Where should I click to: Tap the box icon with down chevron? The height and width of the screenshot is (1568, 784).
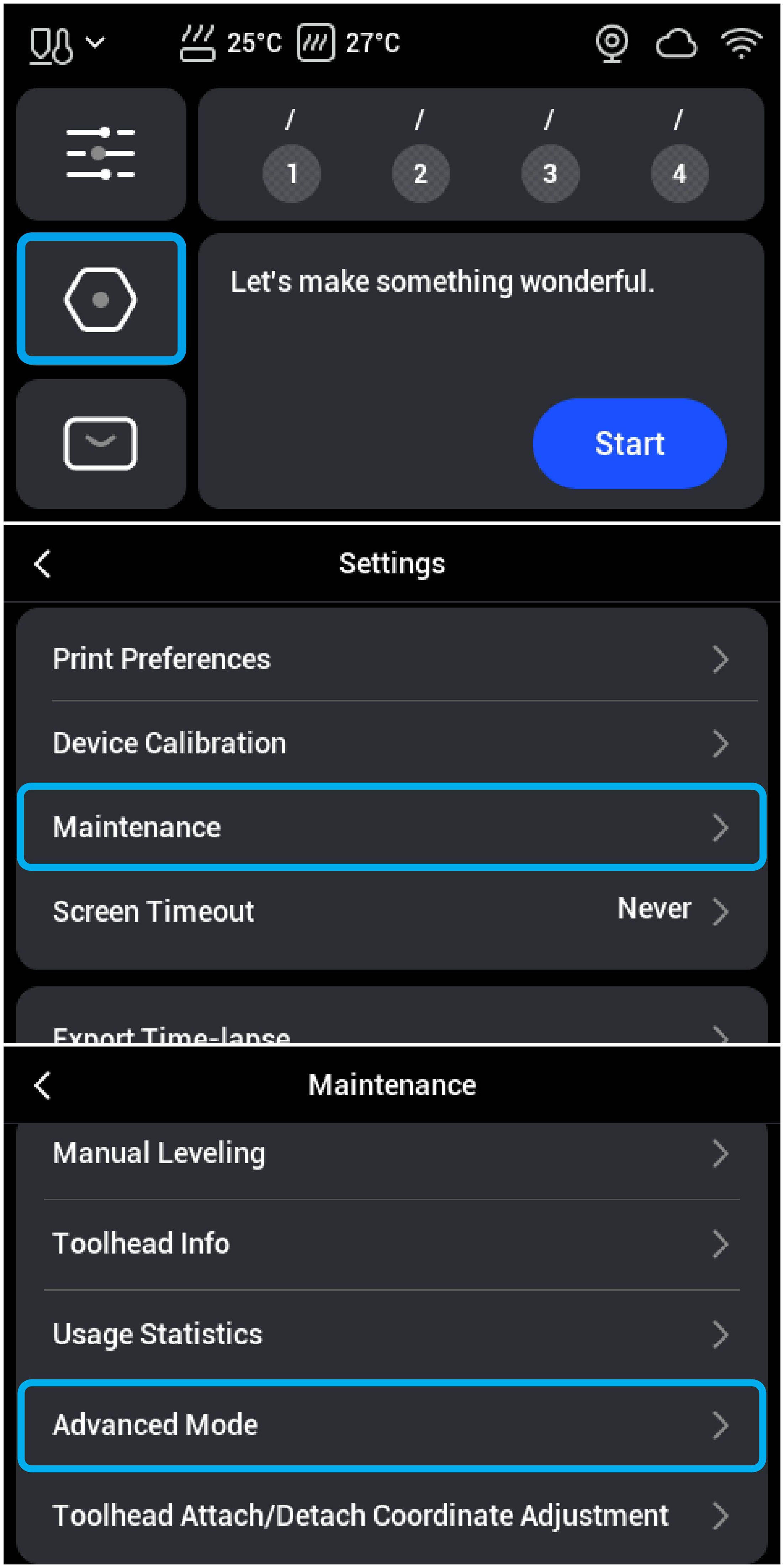coord(101,443)
